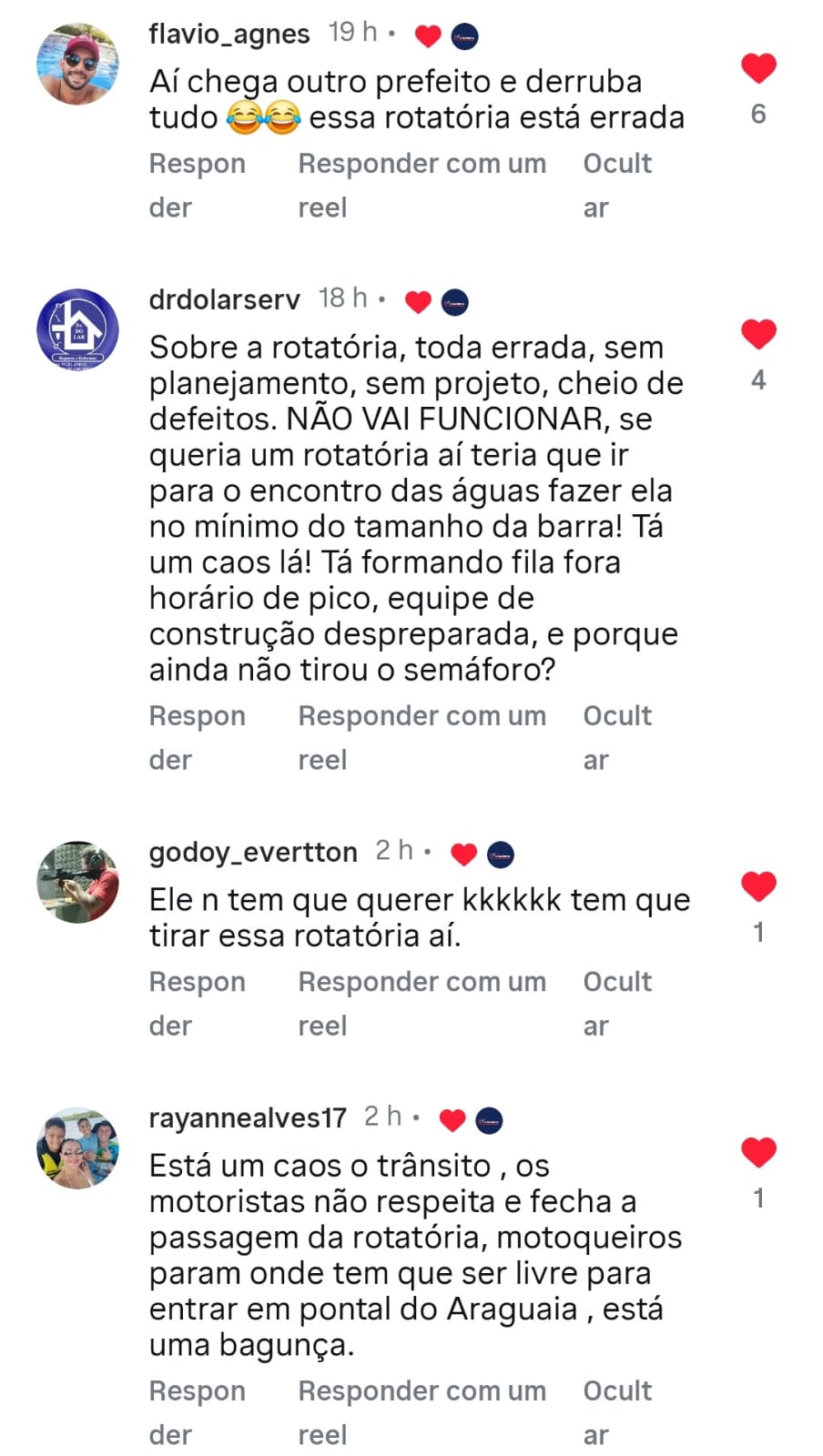Like rayannealves17's comment
Image resolution: width=823 pixels, height=1456 pixels.
point(757,1152)
